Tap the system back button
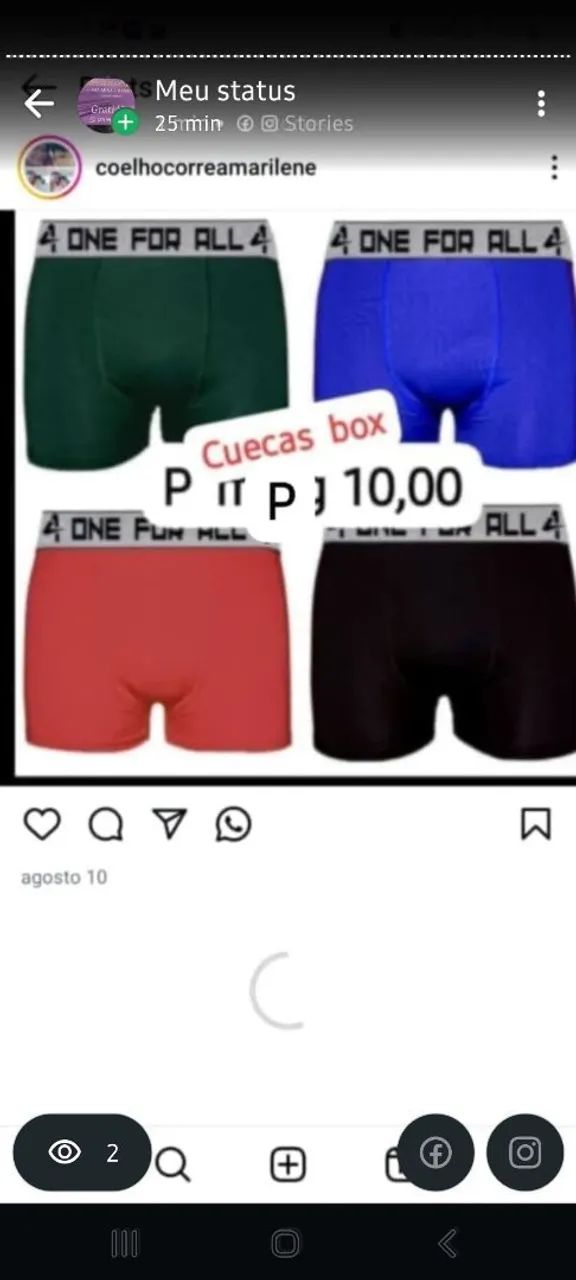 447,1243
